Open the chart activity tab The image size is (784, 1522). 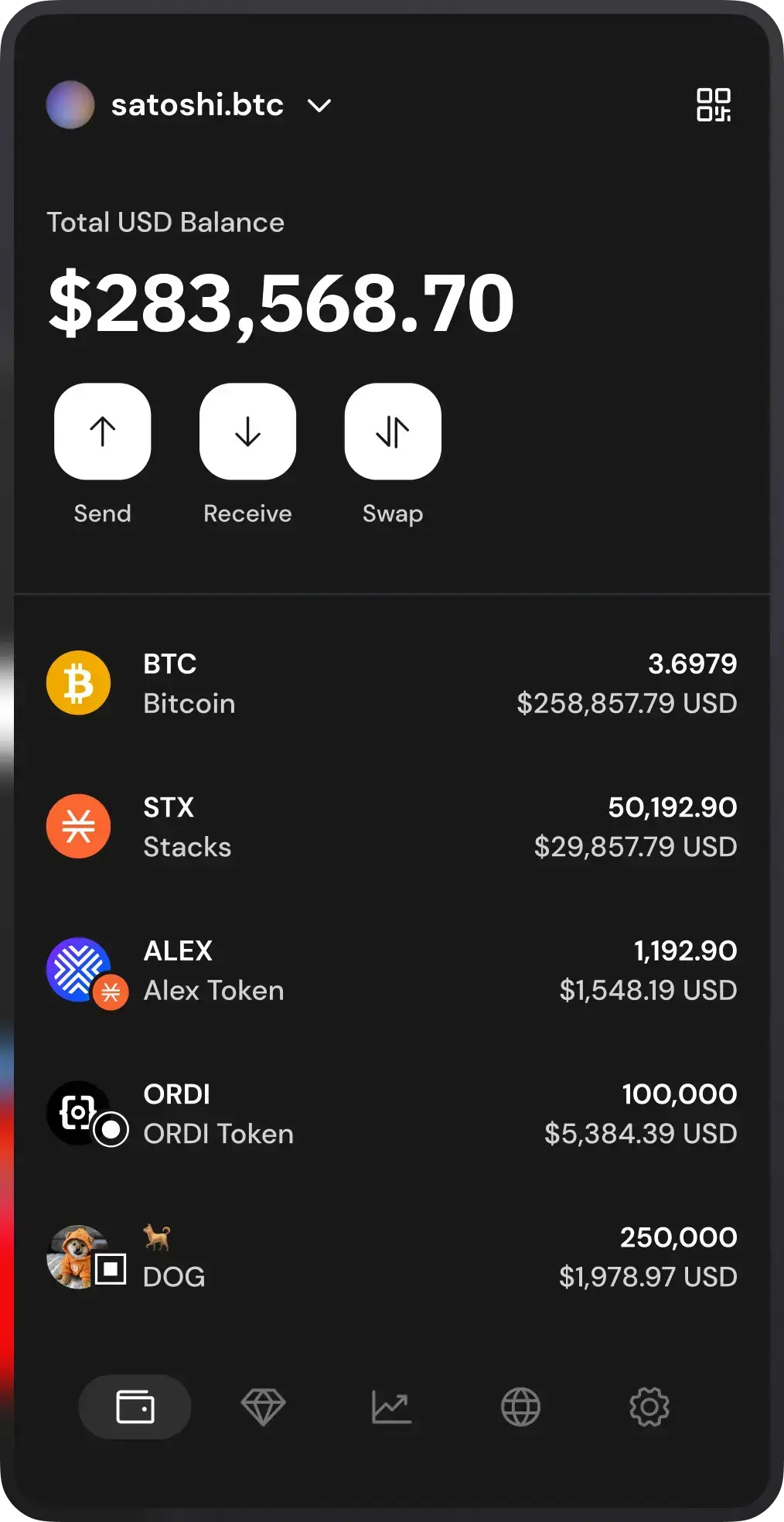[392, 1407]
